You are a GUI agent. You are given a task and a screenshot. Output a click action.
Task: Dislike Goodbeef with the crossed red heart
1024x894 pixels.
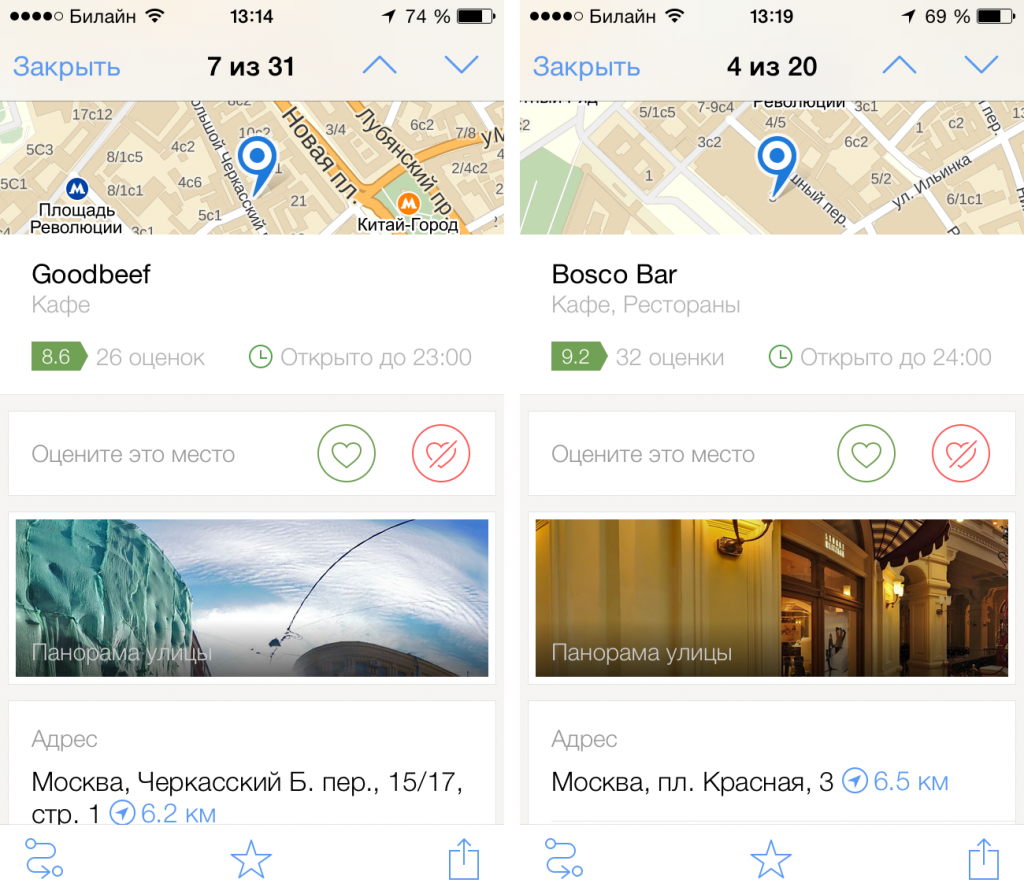440,454
